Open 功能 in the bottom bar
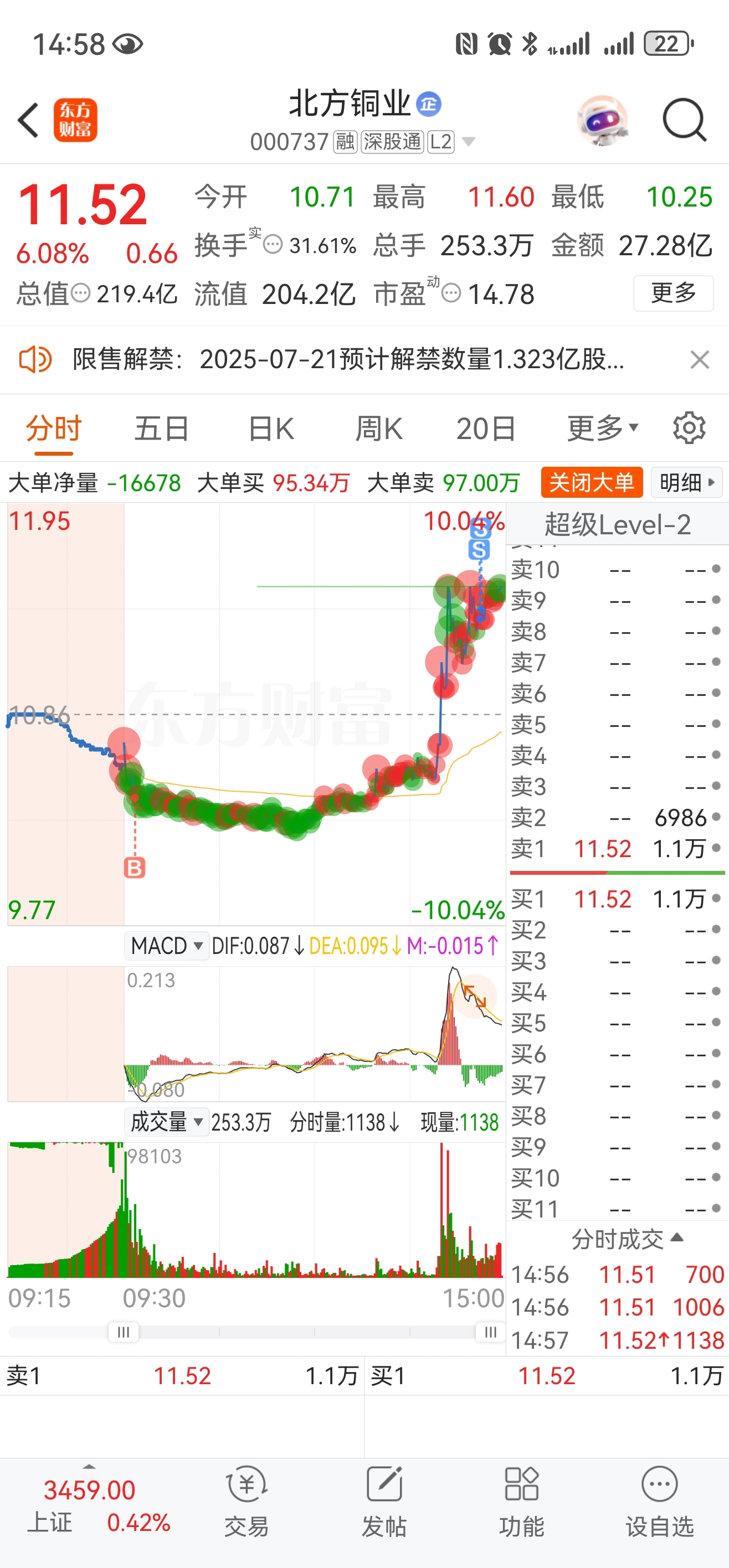 point(522,1501)
